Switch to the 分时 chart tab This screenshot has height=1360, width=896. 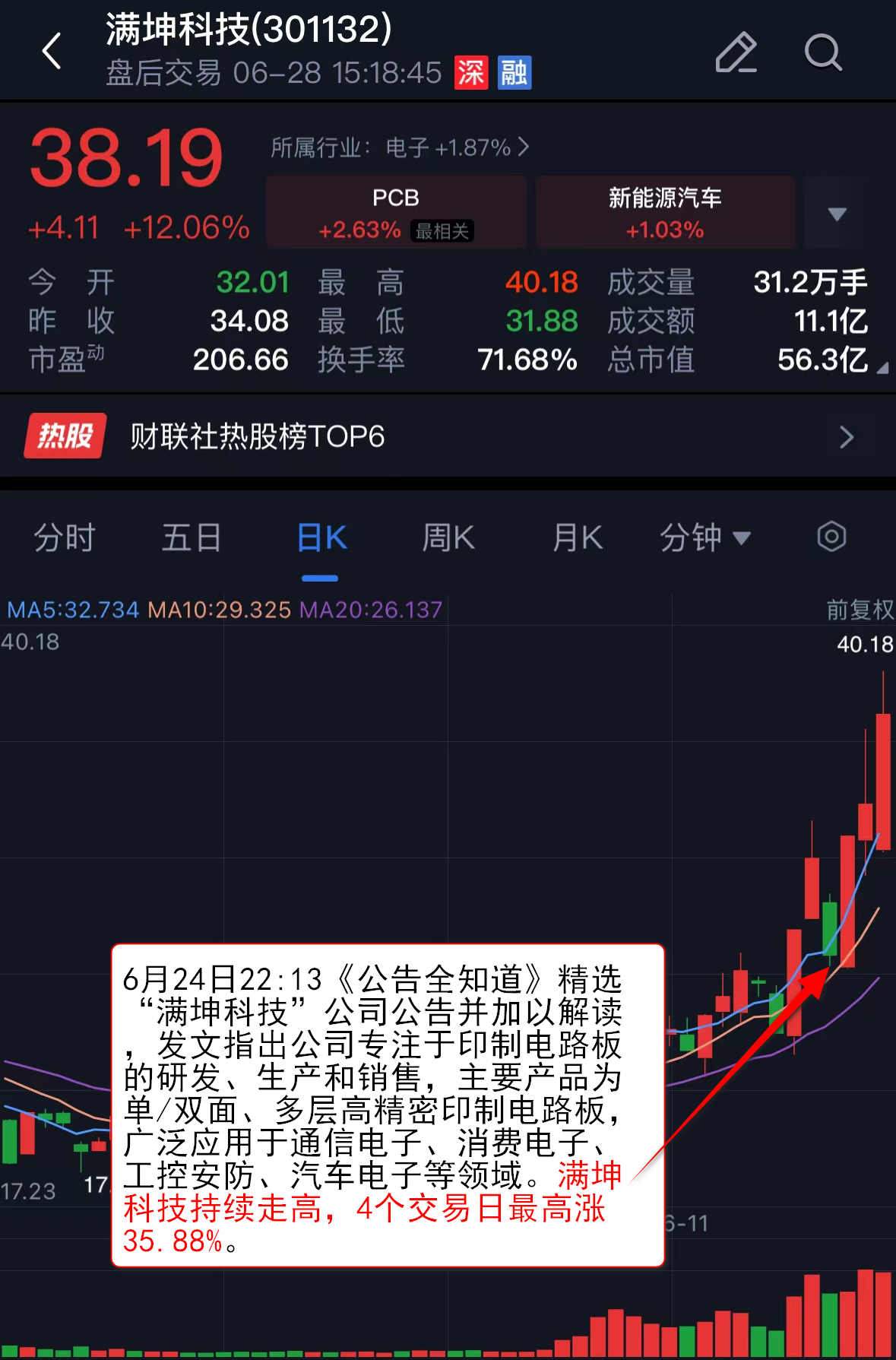pos(64,538)
